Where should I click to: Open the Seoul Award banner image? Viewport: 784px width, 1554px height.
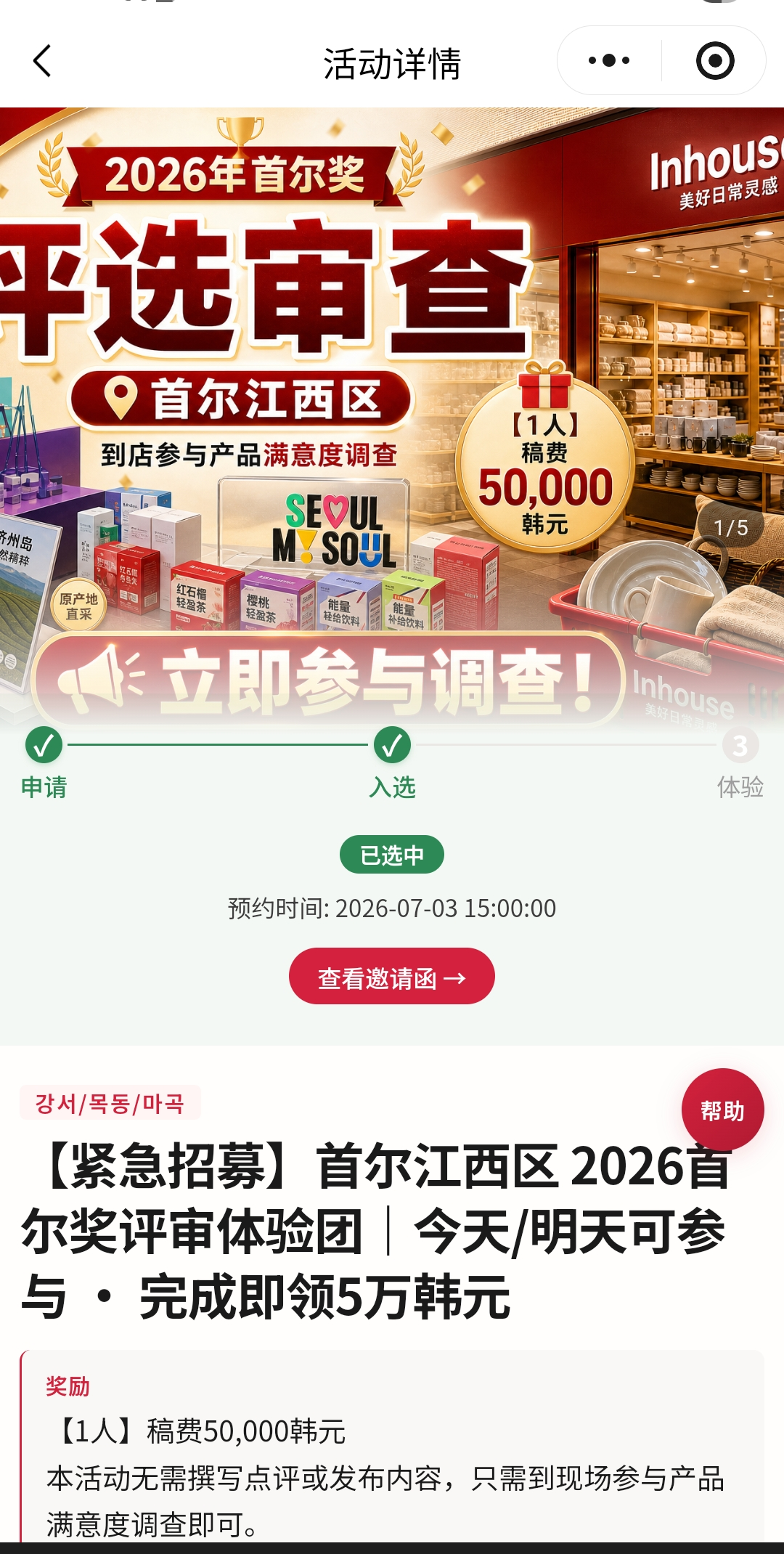(x=392, y=418)
